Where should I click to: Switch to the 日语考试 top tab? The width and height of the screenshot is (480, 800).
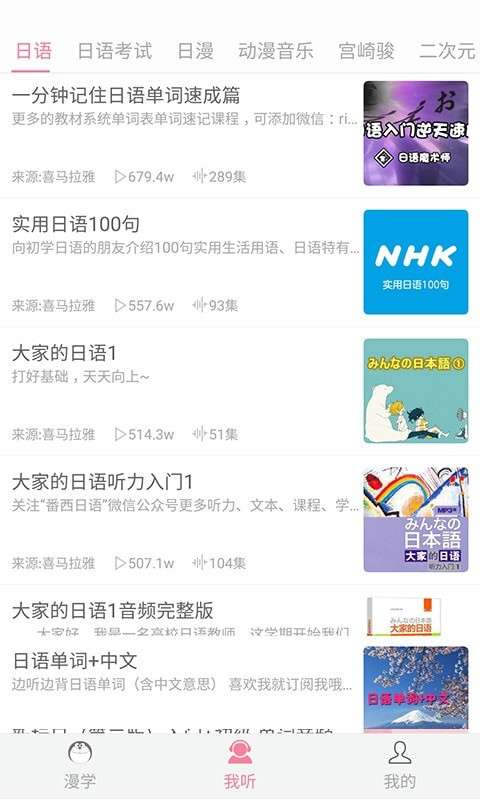tap(115, 51)
